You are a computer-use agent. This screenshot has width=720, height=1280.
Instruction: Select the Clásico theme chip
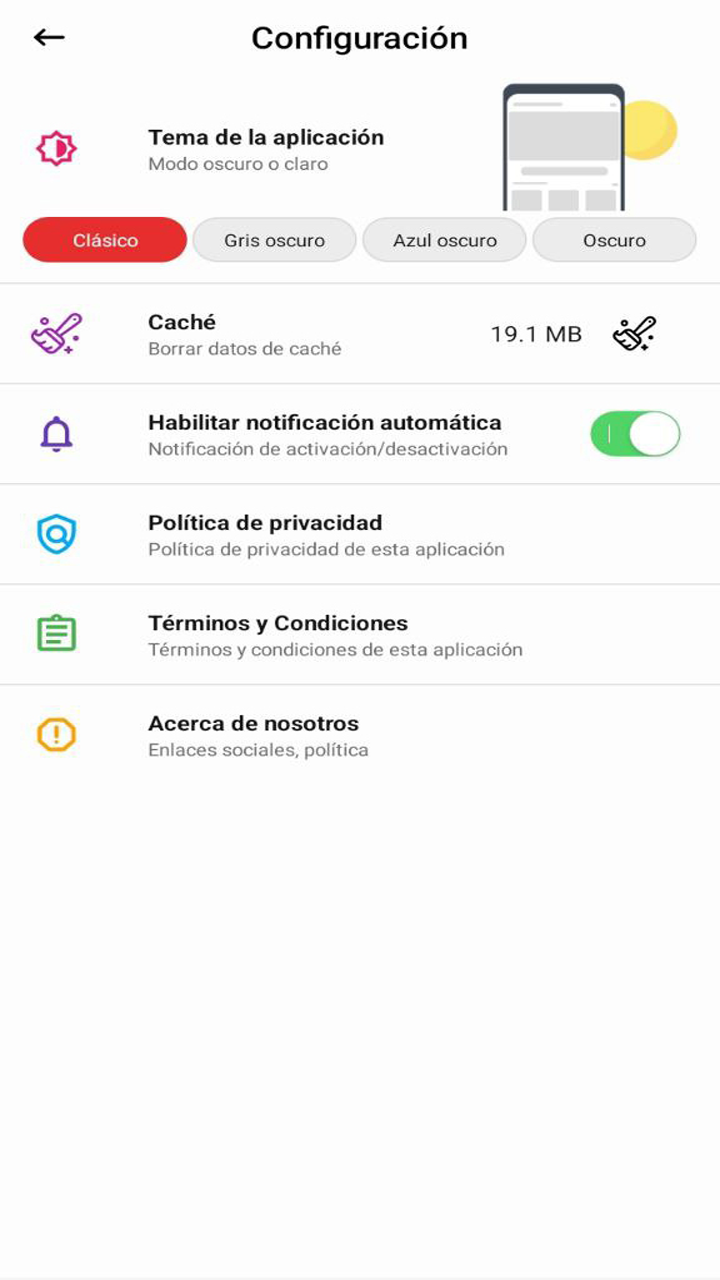click(x=105, y=240)
